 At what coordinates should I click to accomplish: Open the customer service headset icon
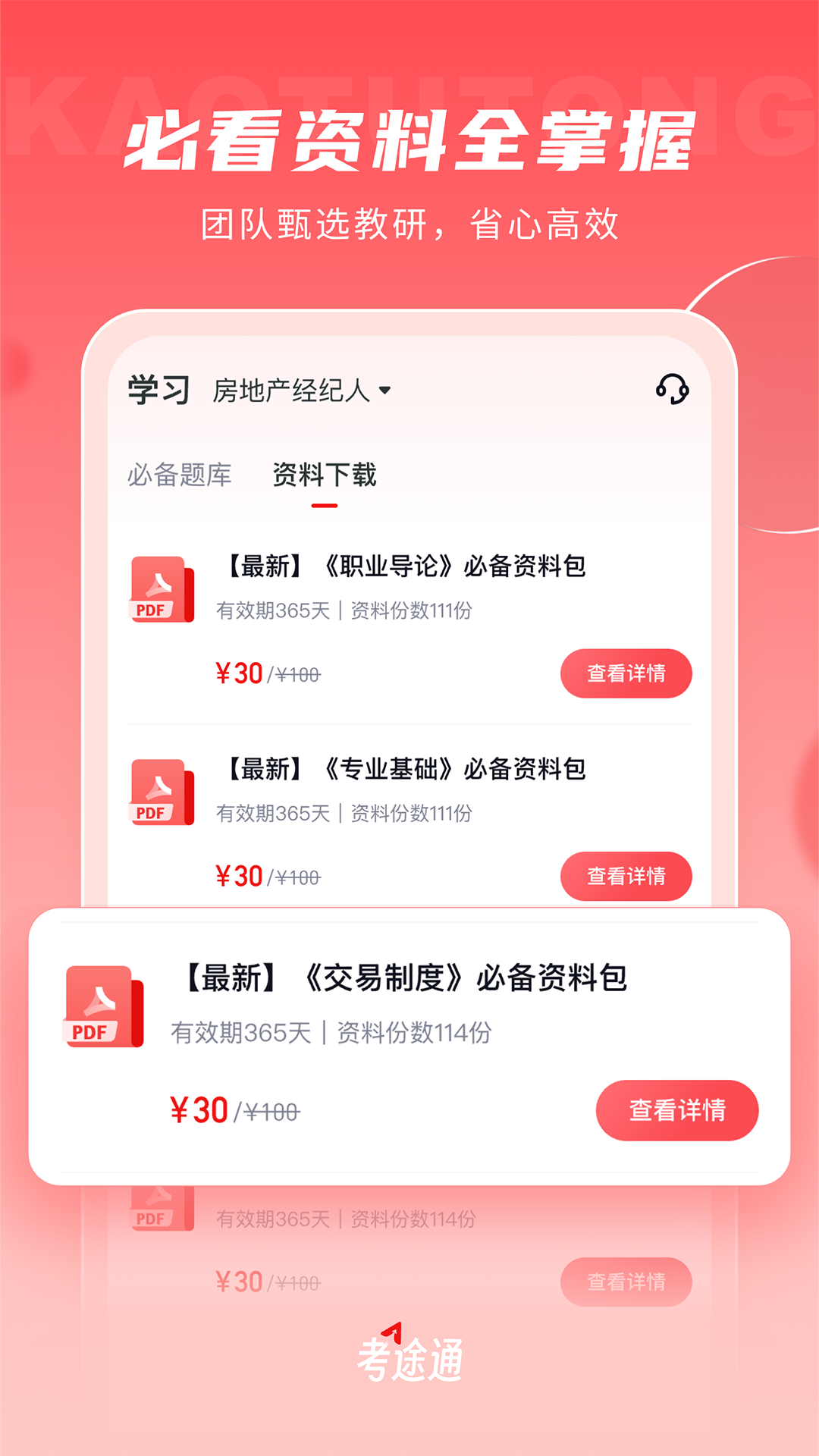tap(673, 389)
